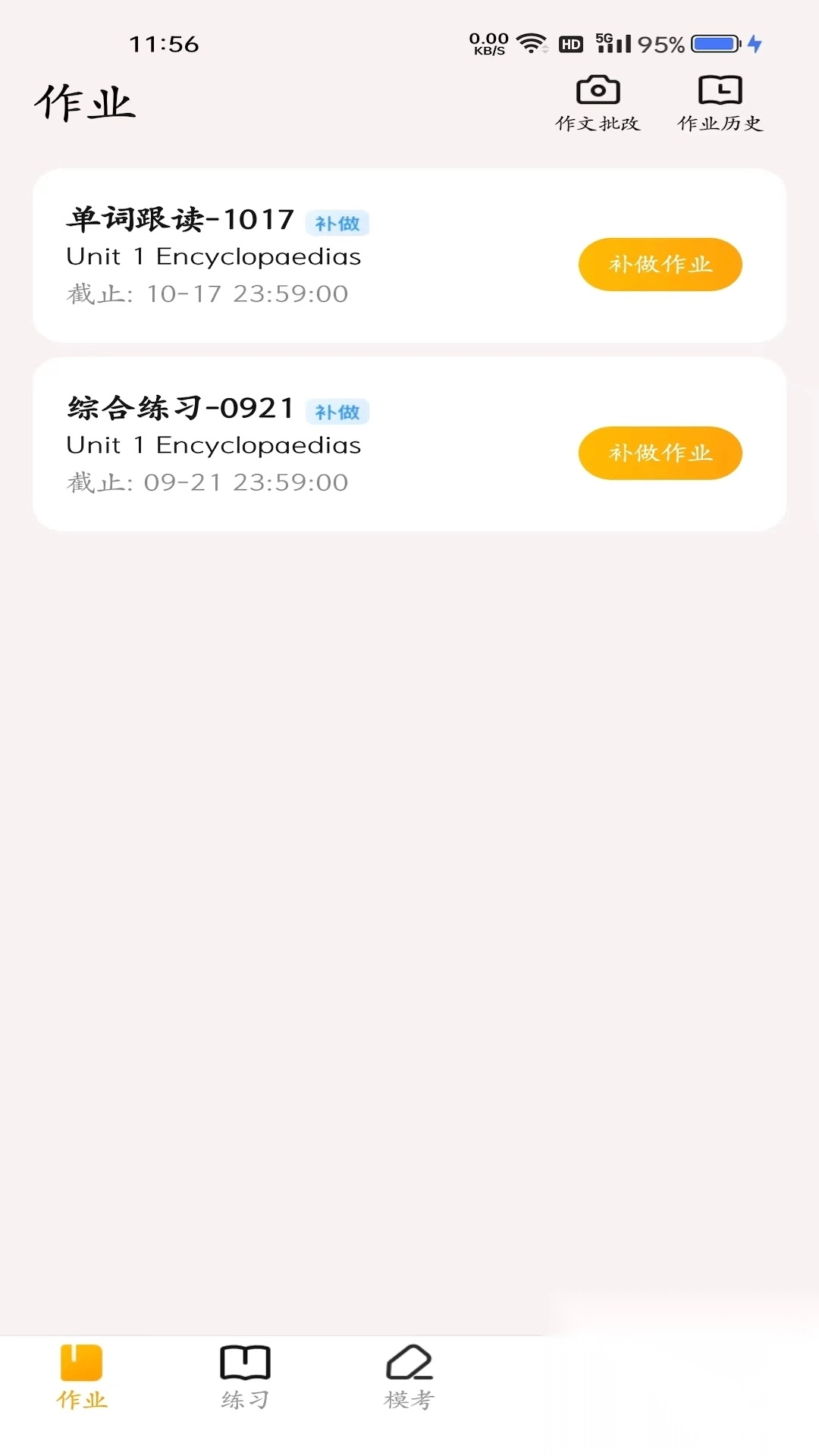Select the 练习 book icon in bottom bar
819x1456 pixels.
[245, 1360]
